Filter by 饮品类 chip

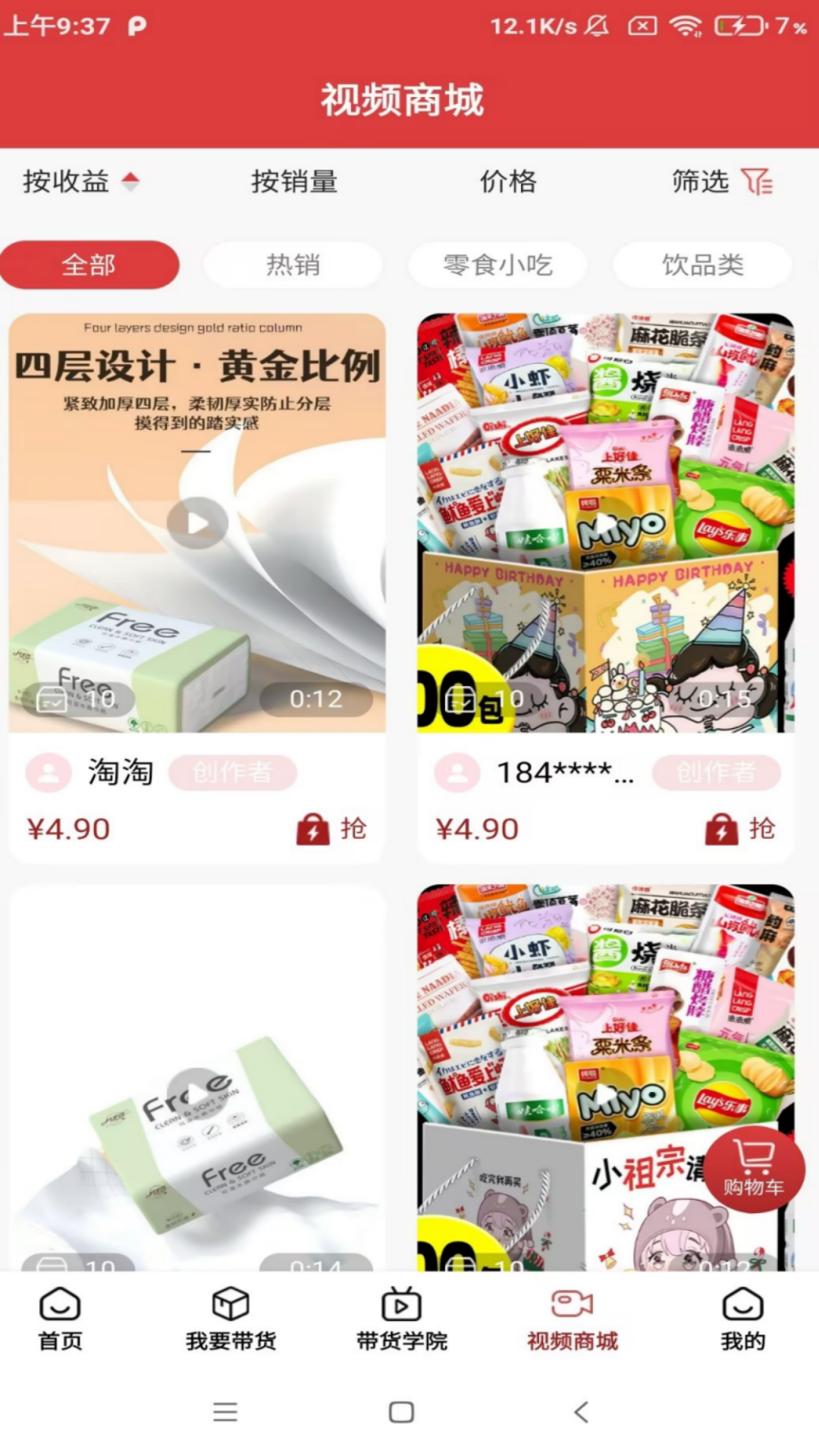click(702, 265)
